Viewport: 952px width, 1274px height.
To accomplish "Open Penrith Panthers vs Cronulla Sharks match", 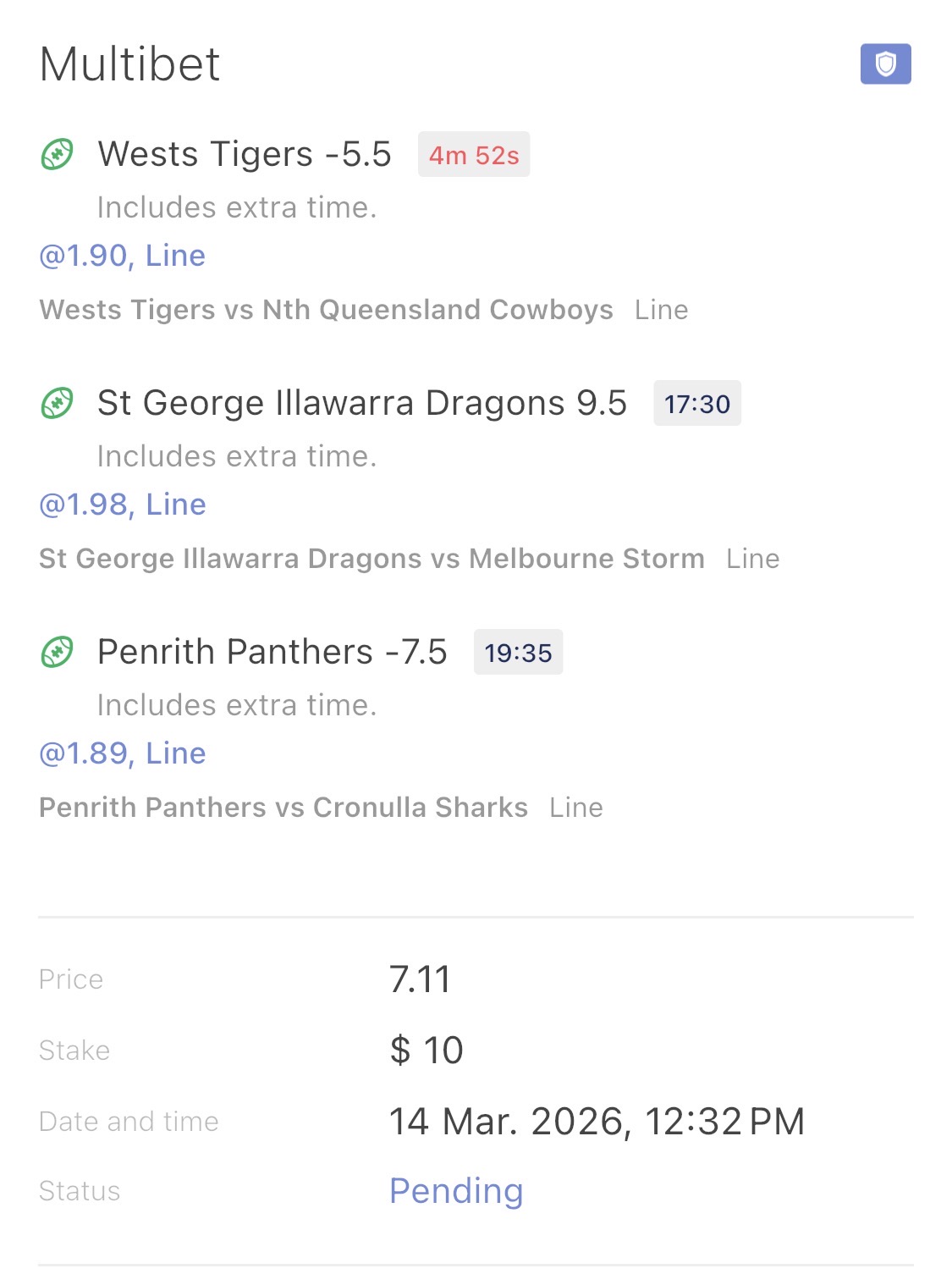I will [283, 808].
